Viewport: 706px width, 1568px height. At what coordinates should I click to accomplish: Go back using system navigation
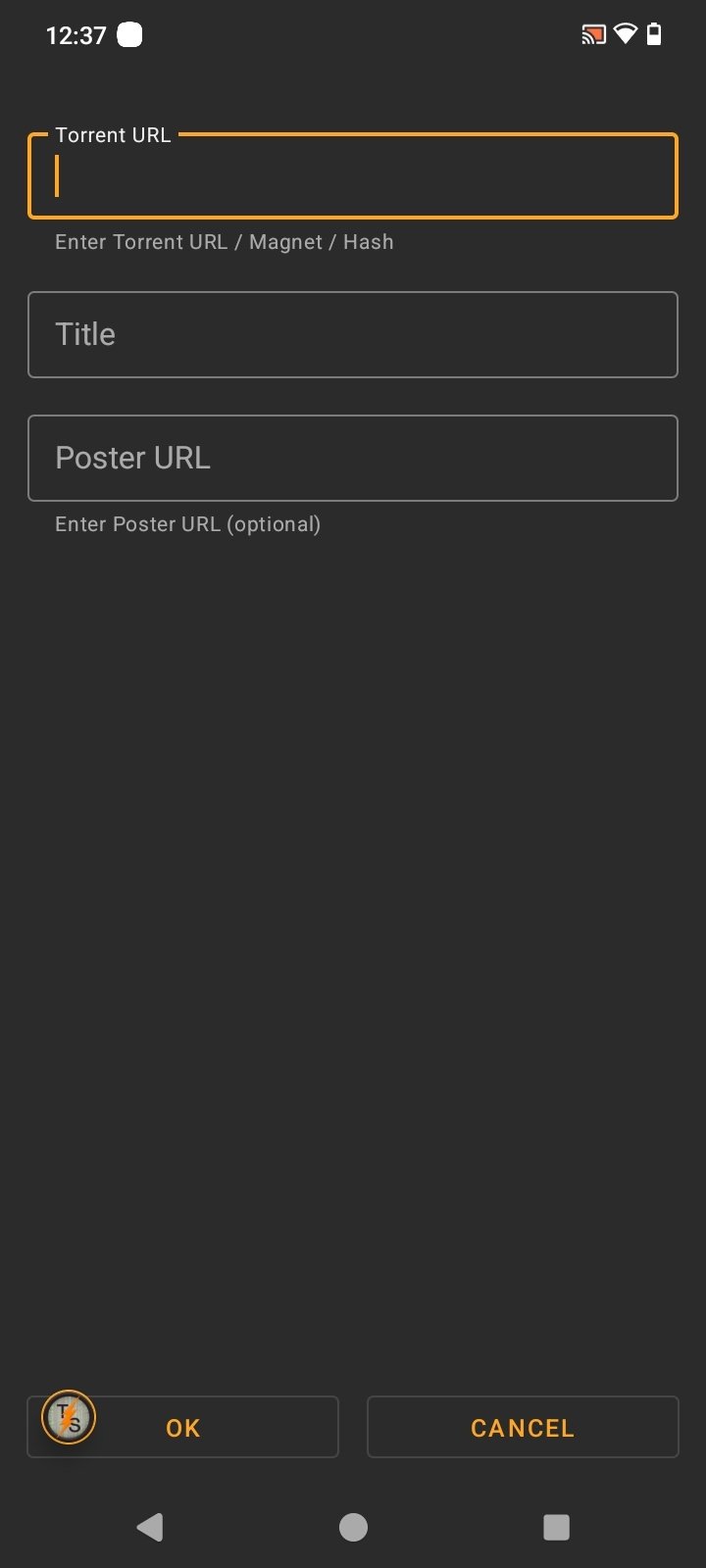(x=150, y=1526)
